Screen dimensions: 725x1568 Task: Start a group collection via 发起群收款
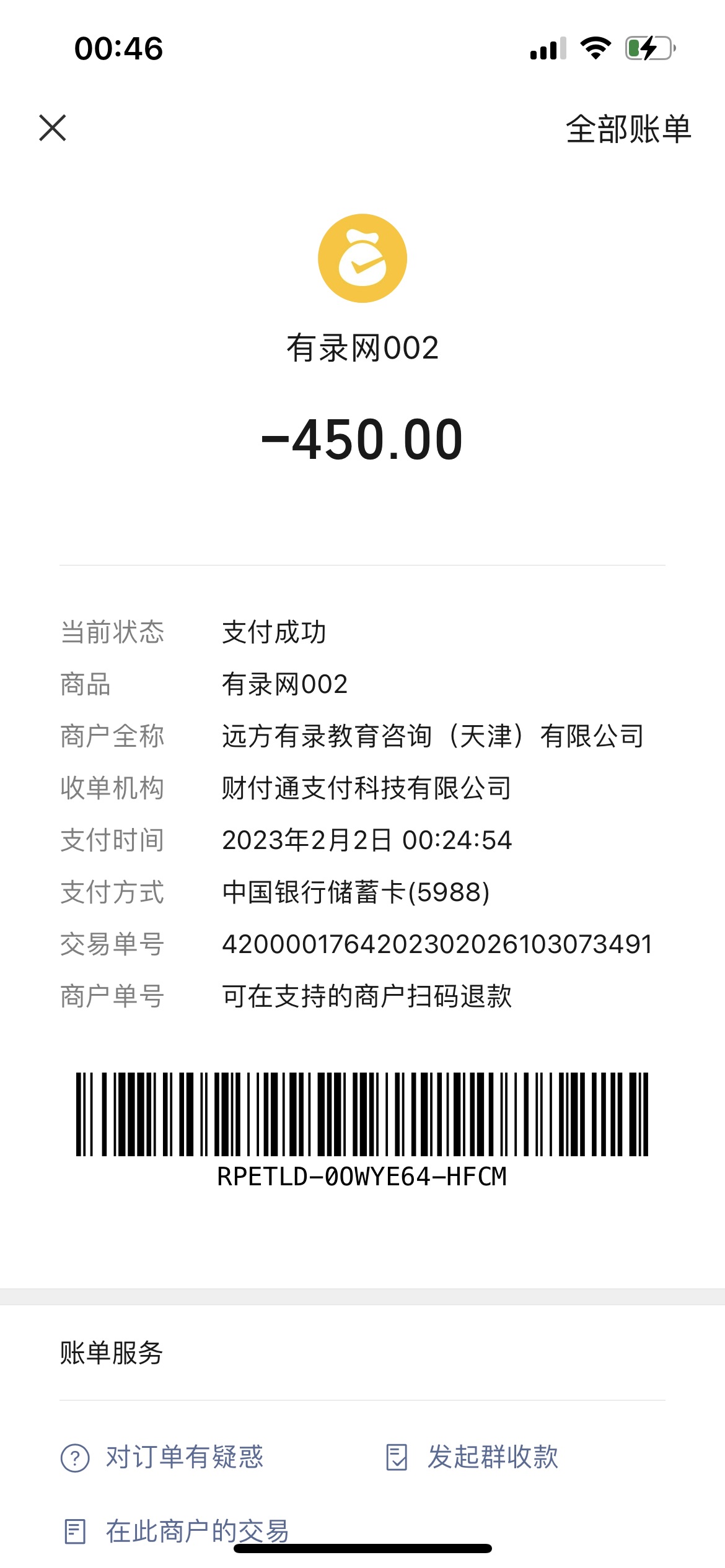[472, 1457]
